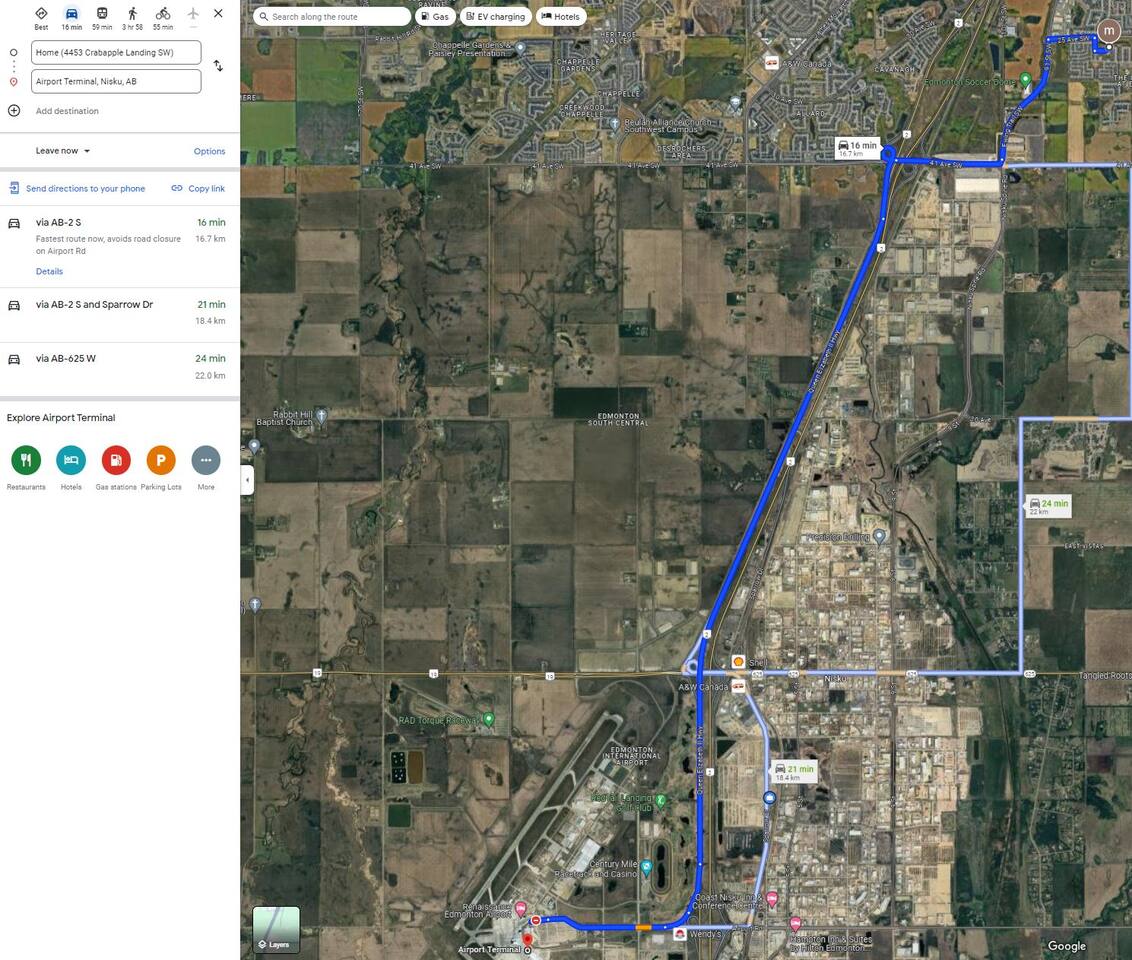The height and width of the screenshot is (960, 1132).
Task: Close the directions panel
Action: tap(218, 14)
